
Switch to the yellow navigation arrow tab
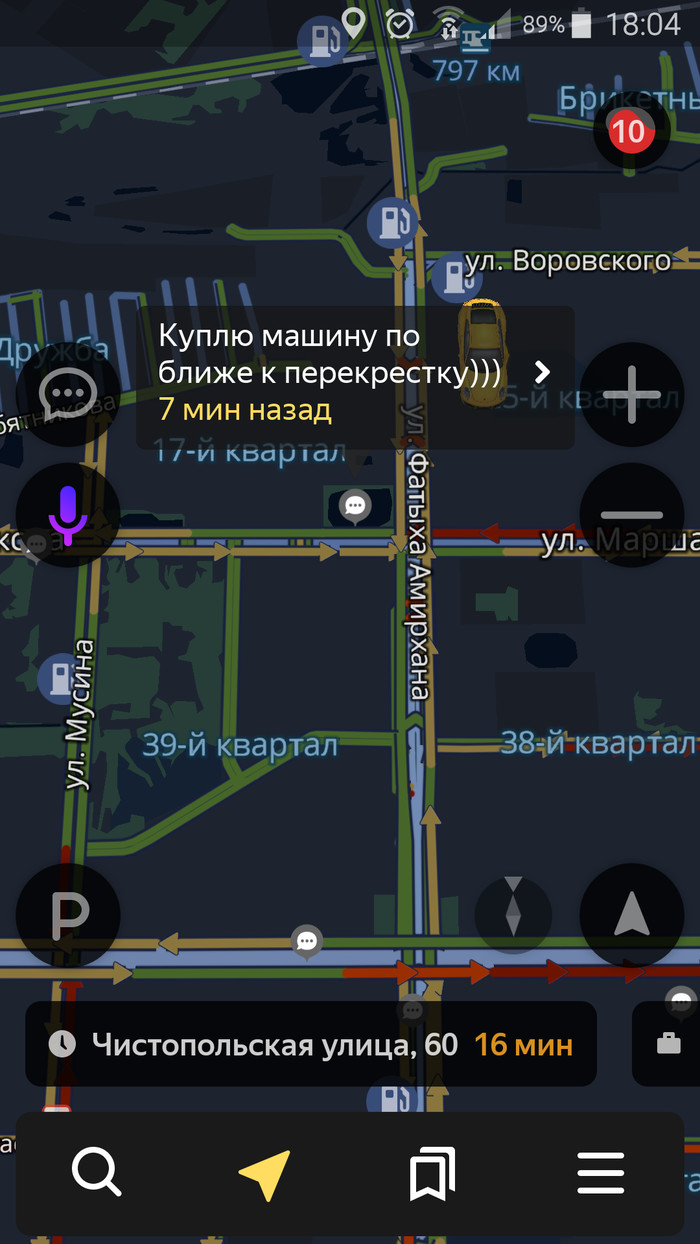coord(264,1172)
